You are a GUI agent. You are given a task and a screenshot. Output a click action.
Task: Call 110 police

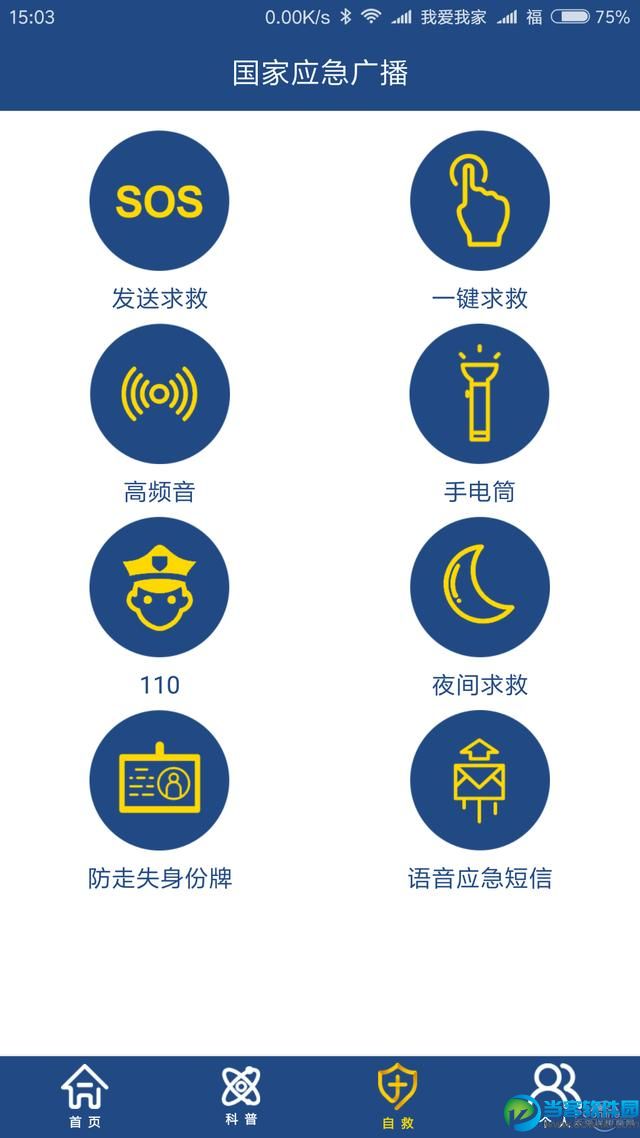coord(159,587)
